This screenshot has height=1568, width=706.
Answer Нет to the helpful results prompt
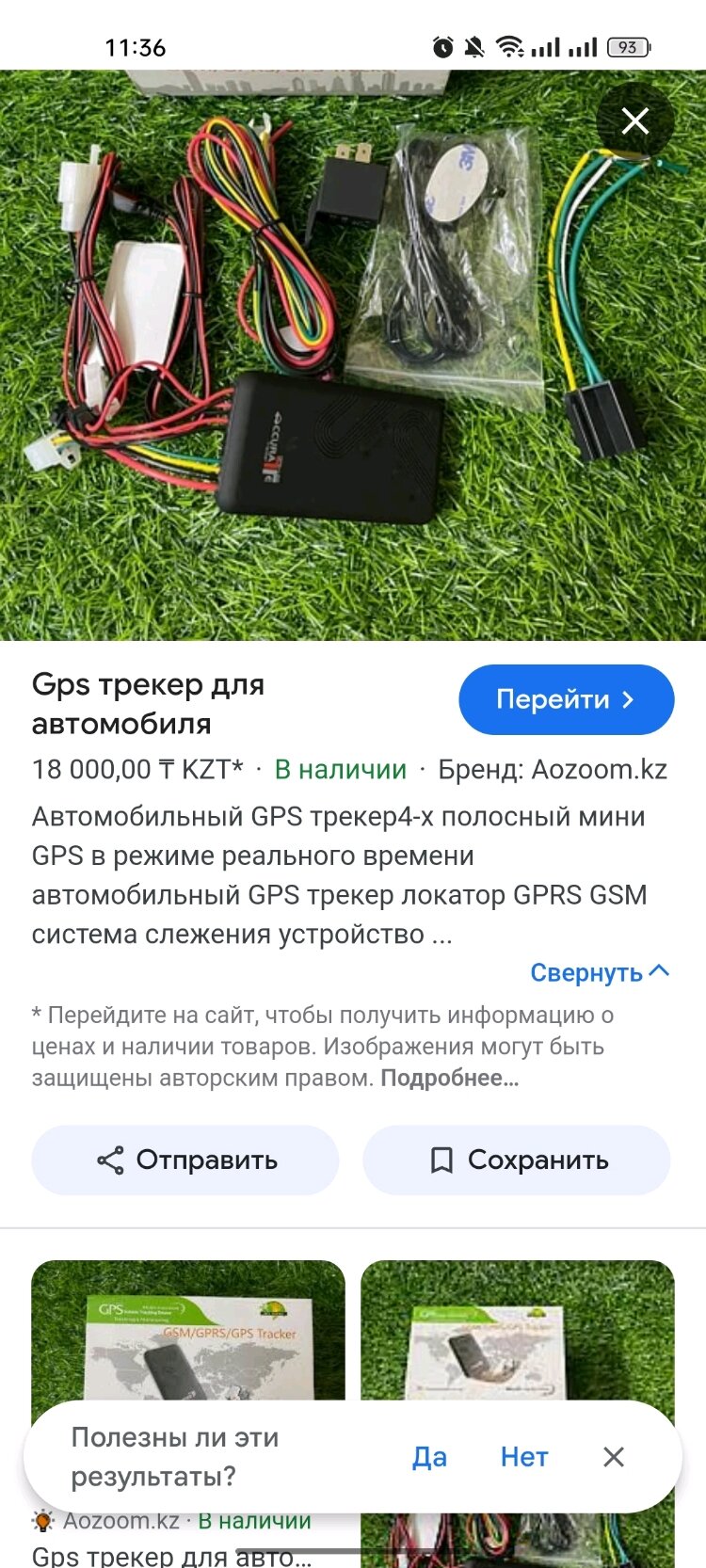pyautogui.click(x=523, y=1457)
